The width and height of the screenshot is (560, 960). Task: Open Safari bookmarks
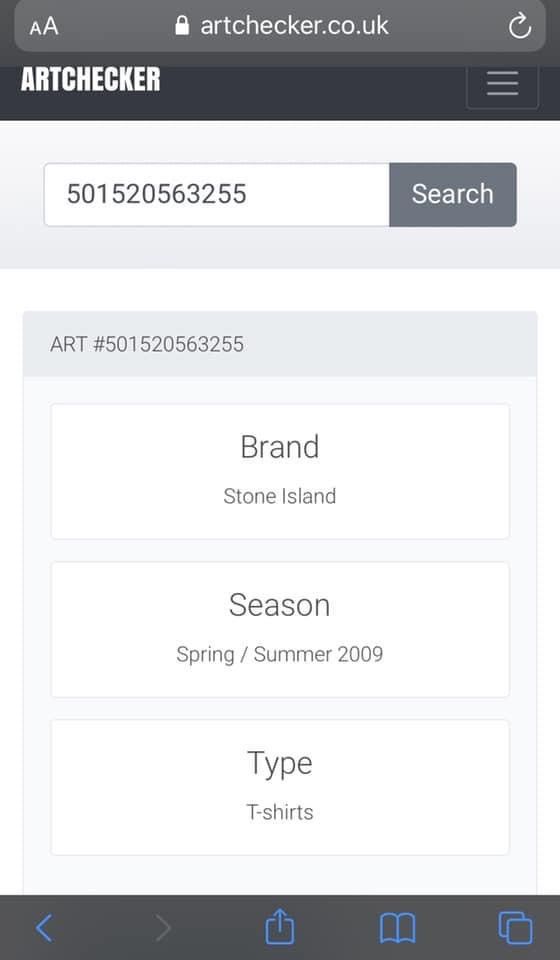click(397, 928)
